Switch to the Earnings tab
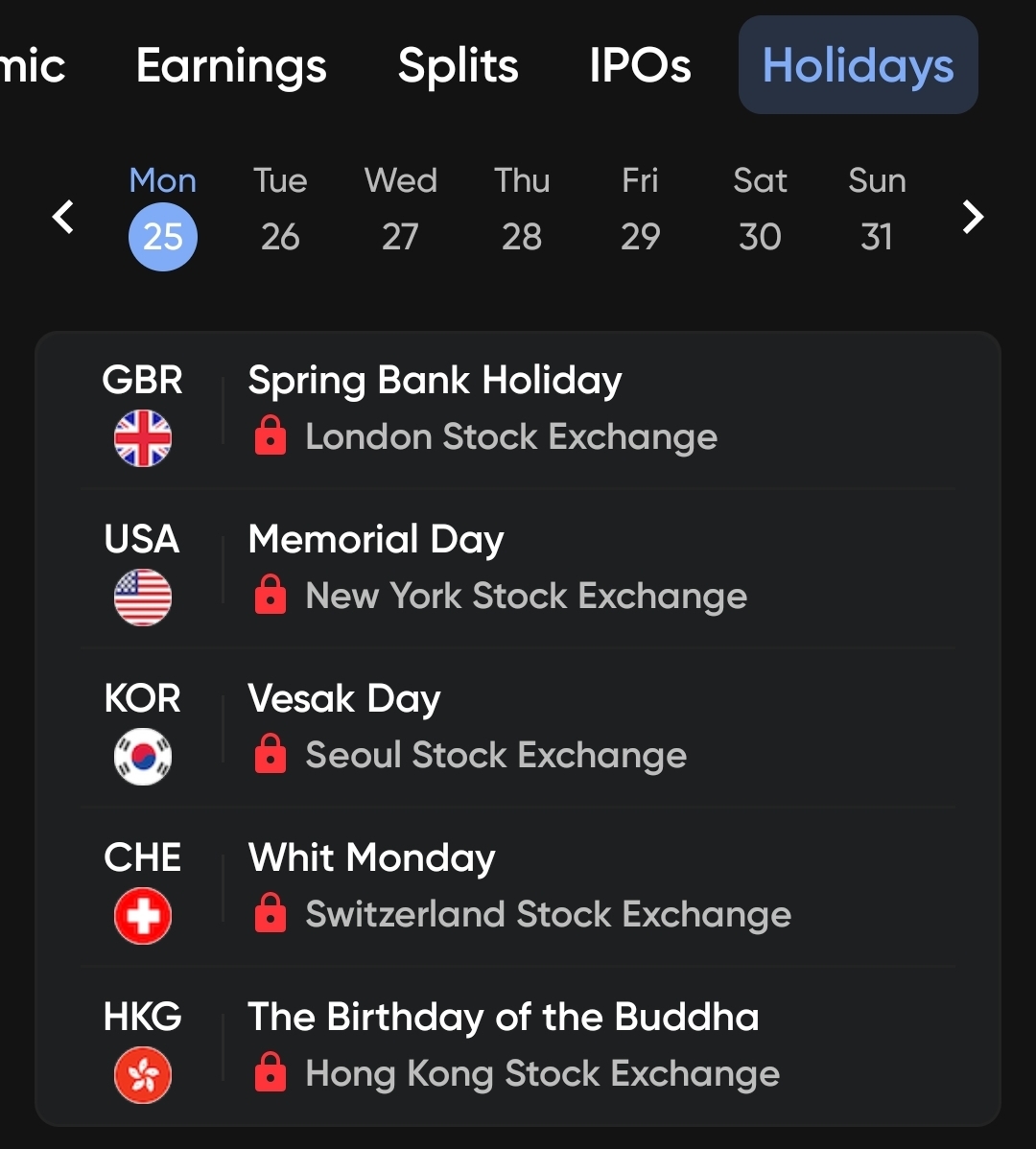The height and width of the screenshot is (1149, 1036). pos(231,65)
